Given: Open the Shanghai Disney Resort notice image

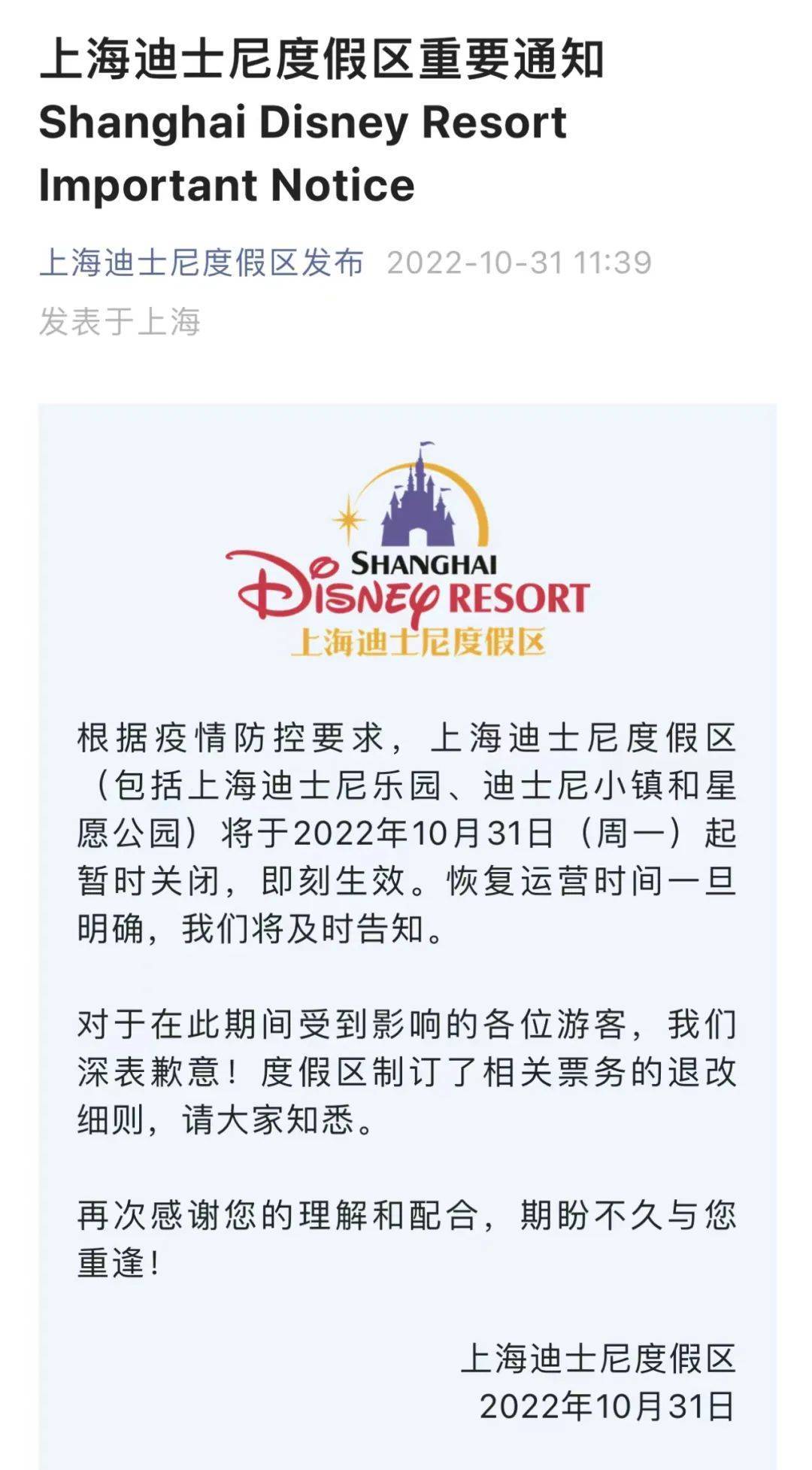Looking at the screenshot, I should [408, 937].
